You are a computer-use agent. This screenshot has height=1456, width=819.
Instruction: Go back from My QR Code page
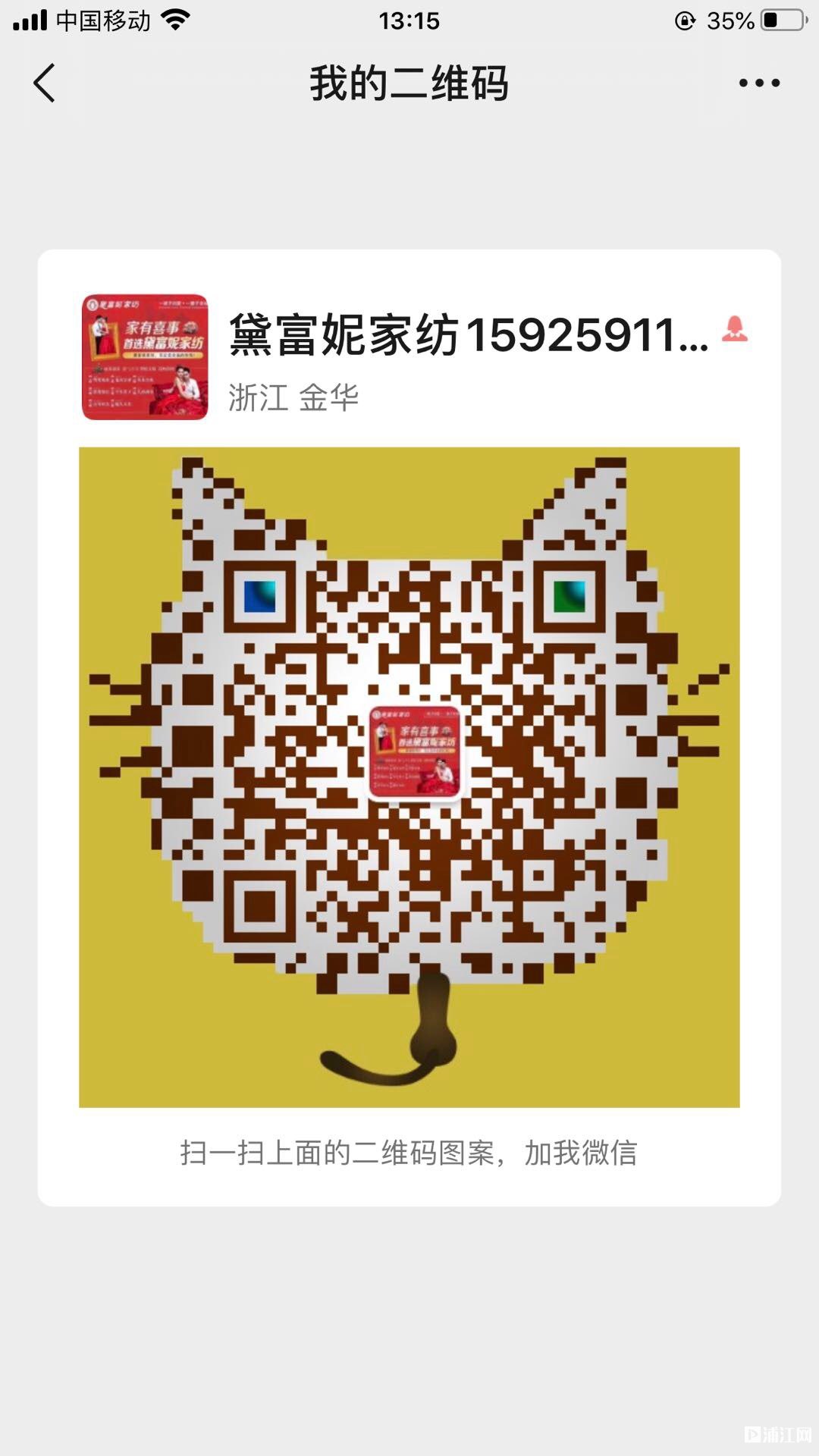coord(45,83)
